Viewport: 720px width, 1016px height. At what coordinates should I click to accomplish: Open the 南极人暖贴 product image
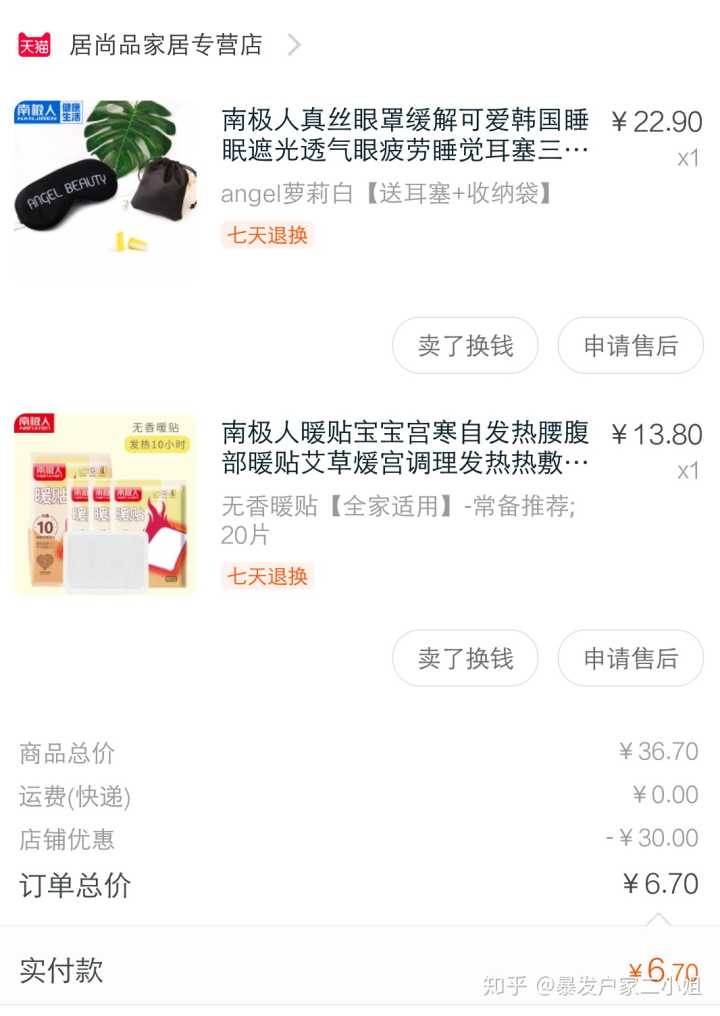[x=105, y=504]
